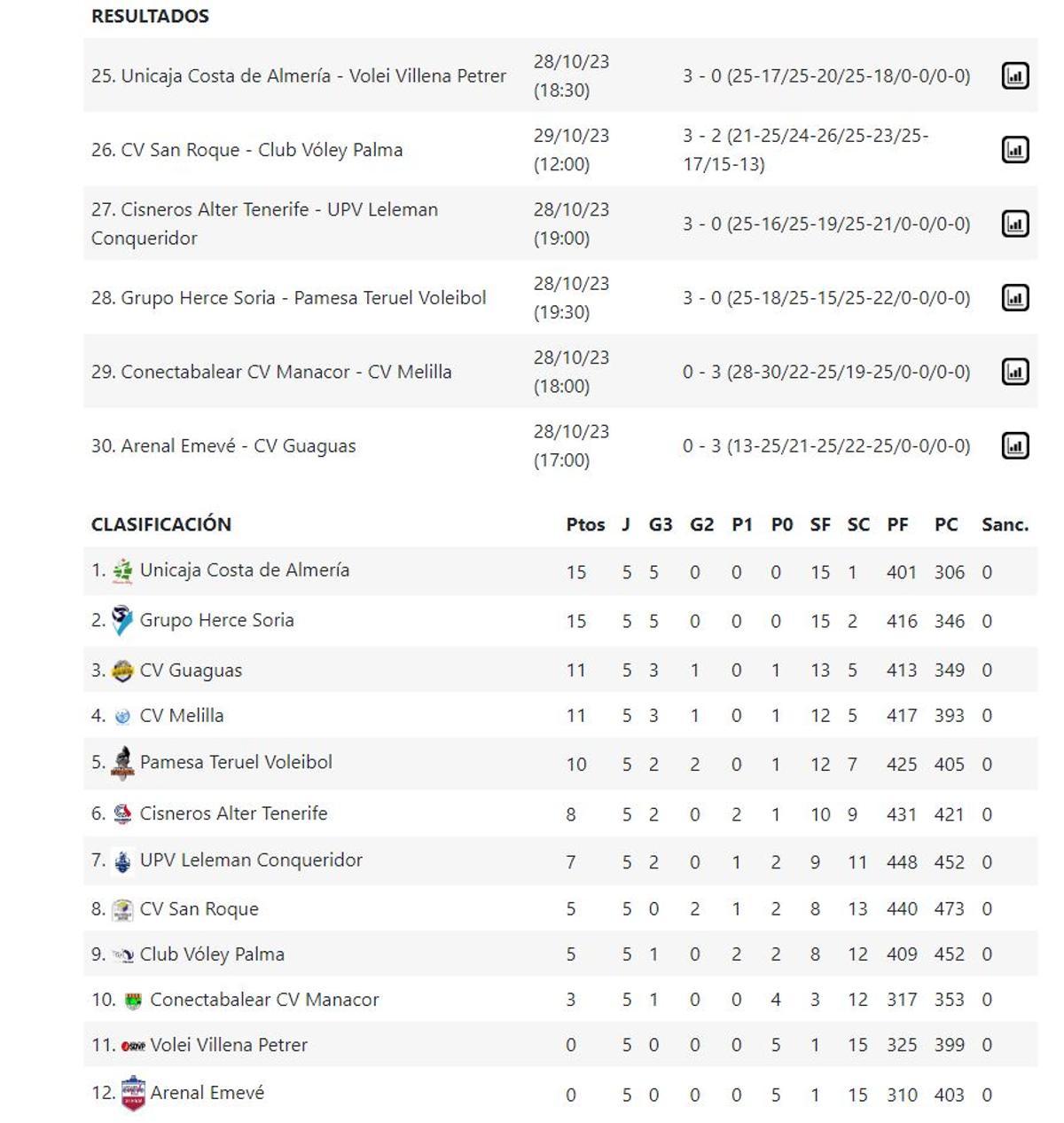Image resolution: width=1064 pixels, height=1123 pixels.
Task: Open statistics for CV San Roque - Club Vóley Palma
Action: coord(1016,149)
